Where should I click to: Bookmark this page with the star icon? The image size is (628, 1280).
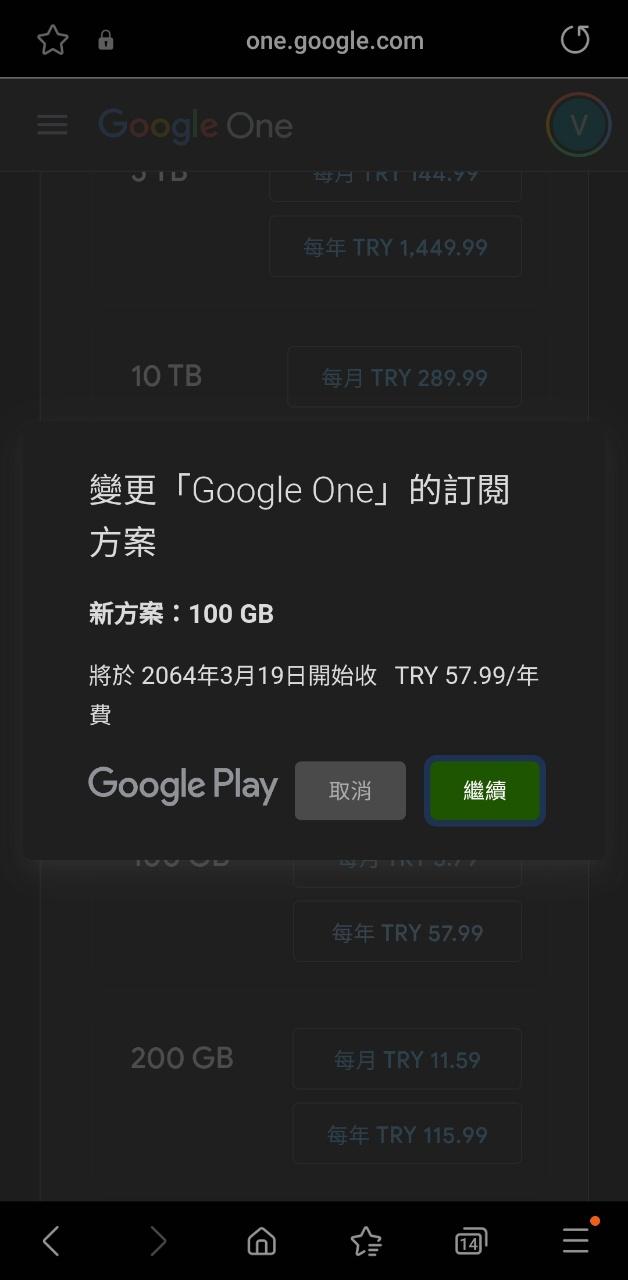[x=52, y=40]
